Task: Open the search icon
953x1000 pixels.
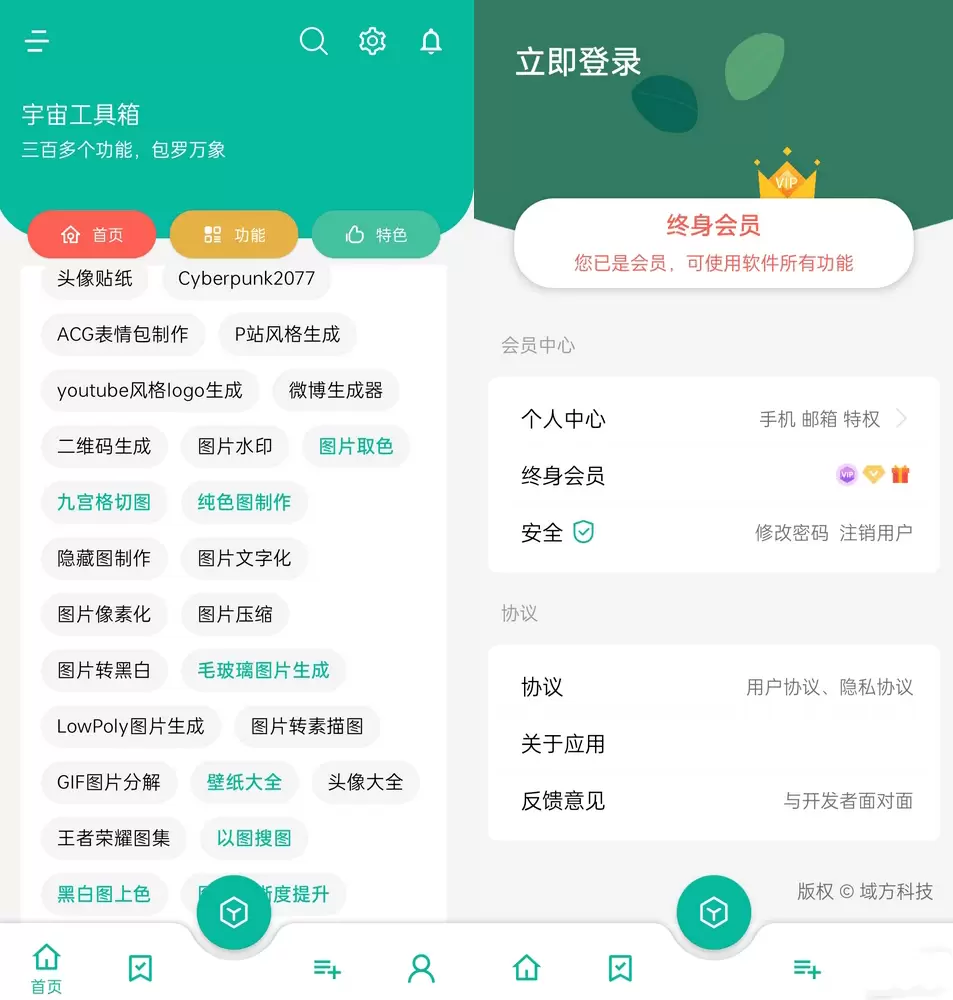Action: click(313, 41)
